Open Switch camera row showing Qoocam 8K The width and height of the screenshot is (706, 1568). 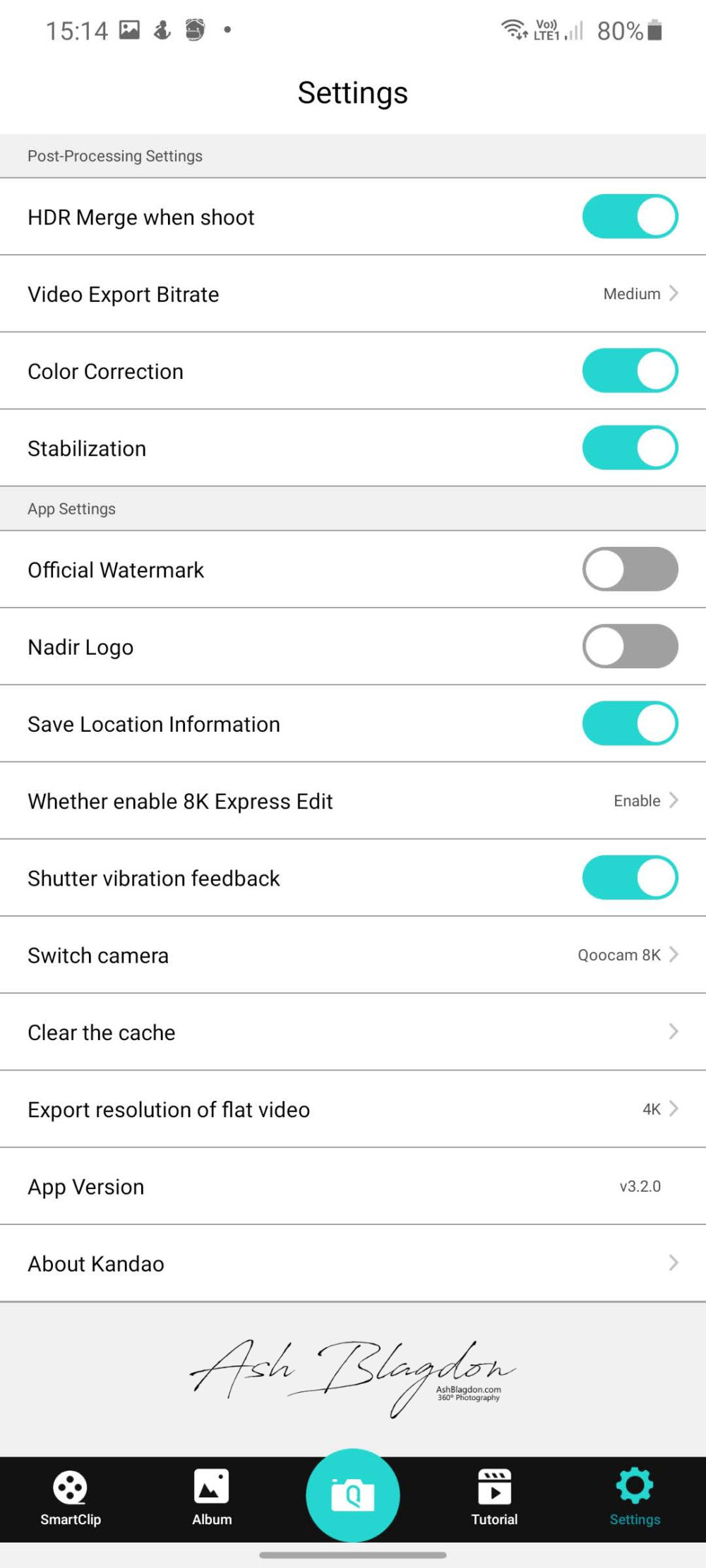[x=353, y=955]
